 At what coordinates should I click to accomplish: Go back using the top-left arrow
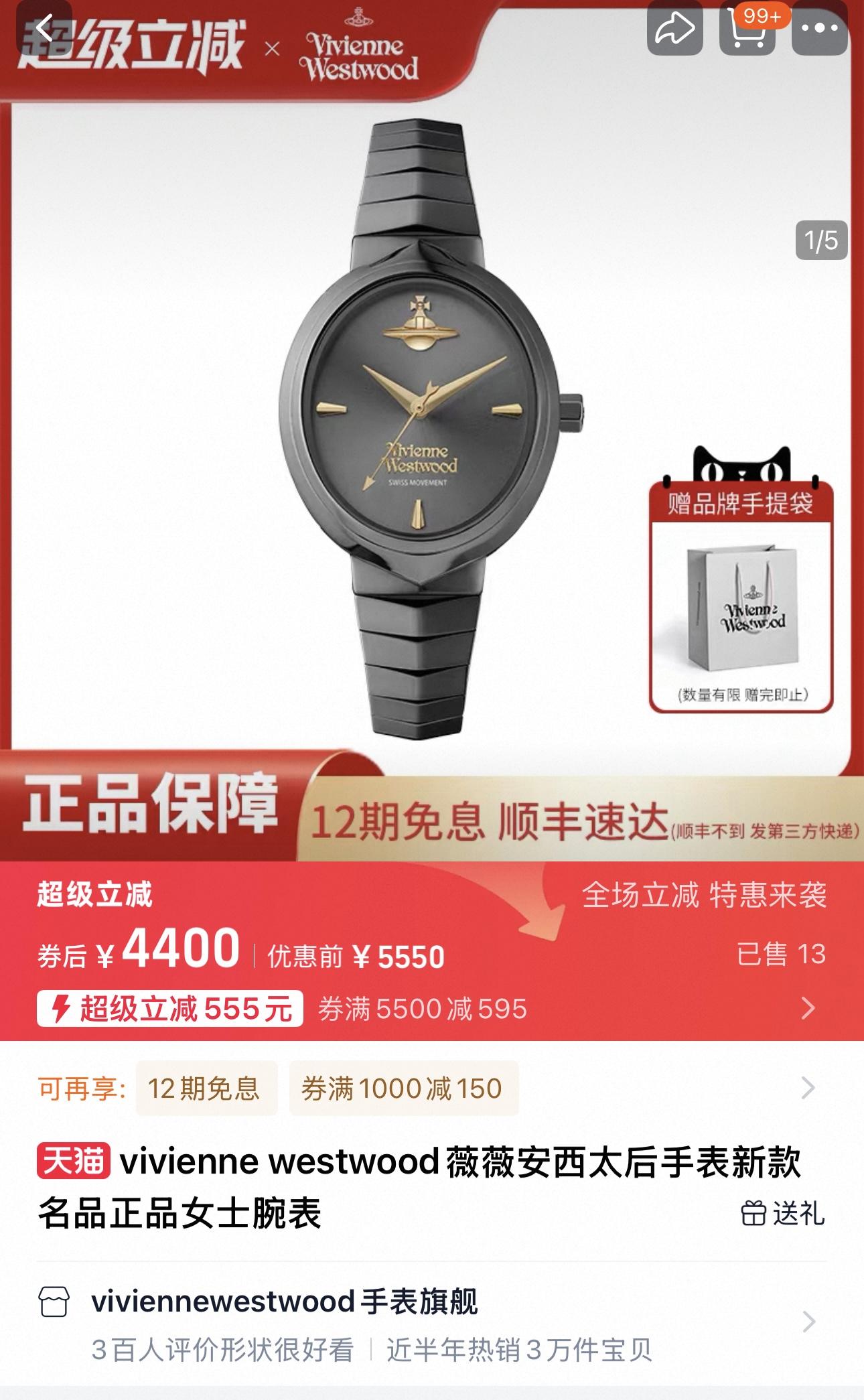pos(44,29)
